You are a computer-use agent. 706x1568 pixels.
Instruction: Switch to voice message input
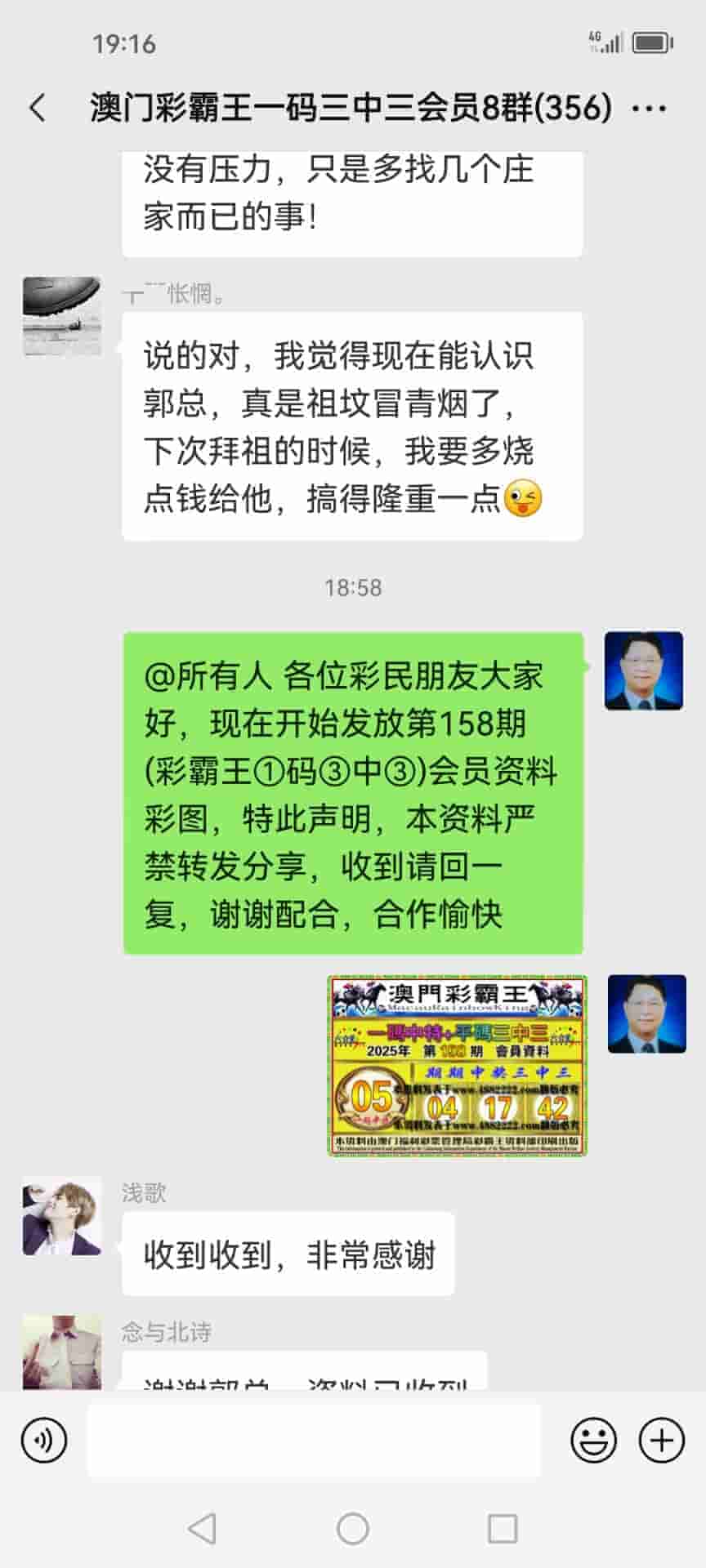coord(44,1441)
